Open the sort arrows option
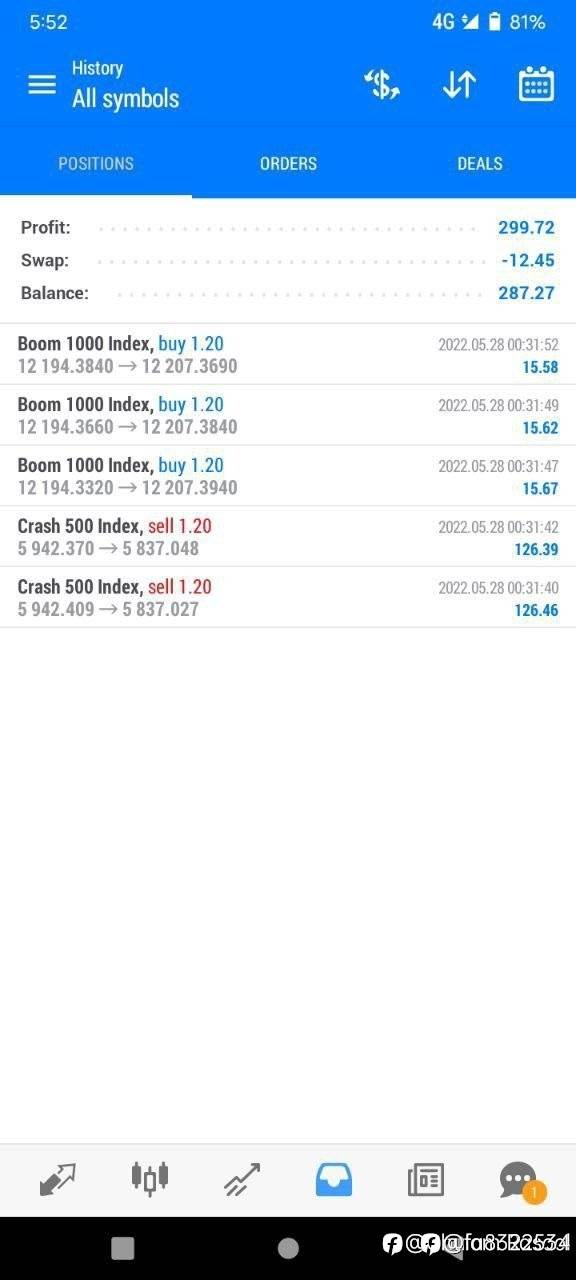 coord(459,85)
